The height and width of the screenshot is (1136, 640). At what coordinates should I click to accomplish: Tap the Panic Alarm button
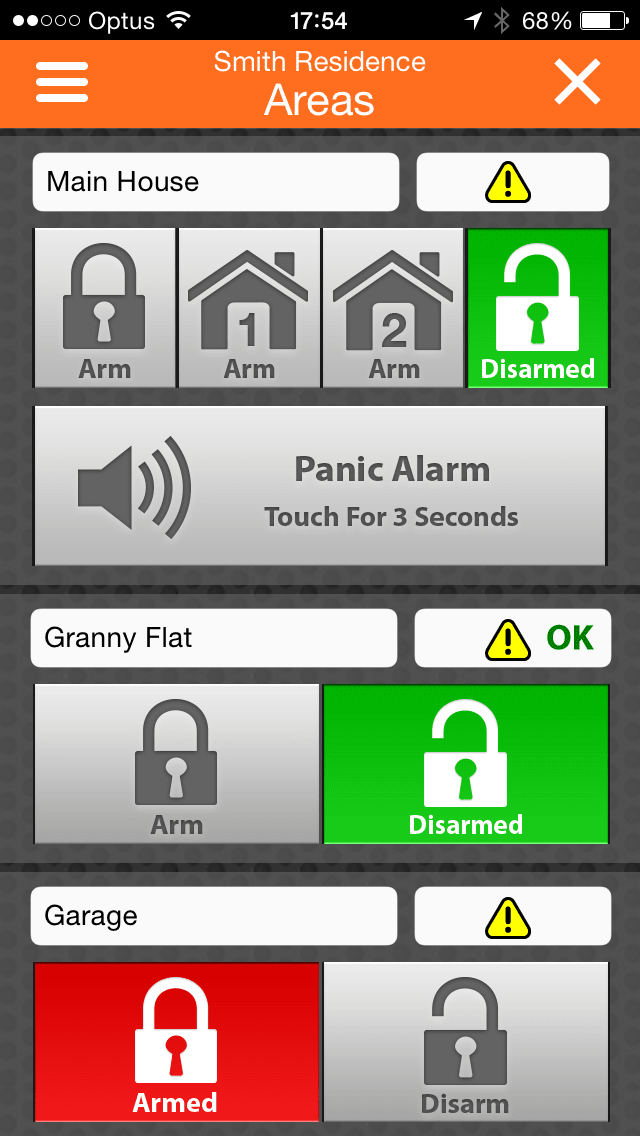coord(320,485)
